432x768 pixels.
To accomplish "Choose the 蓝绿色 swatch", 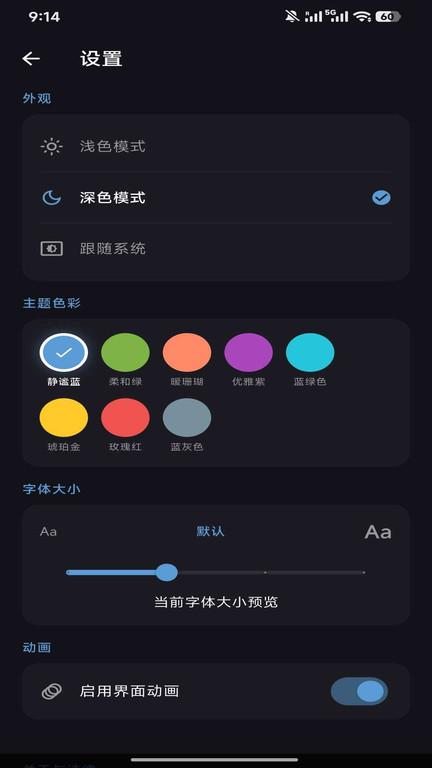I will pos(310,353).
